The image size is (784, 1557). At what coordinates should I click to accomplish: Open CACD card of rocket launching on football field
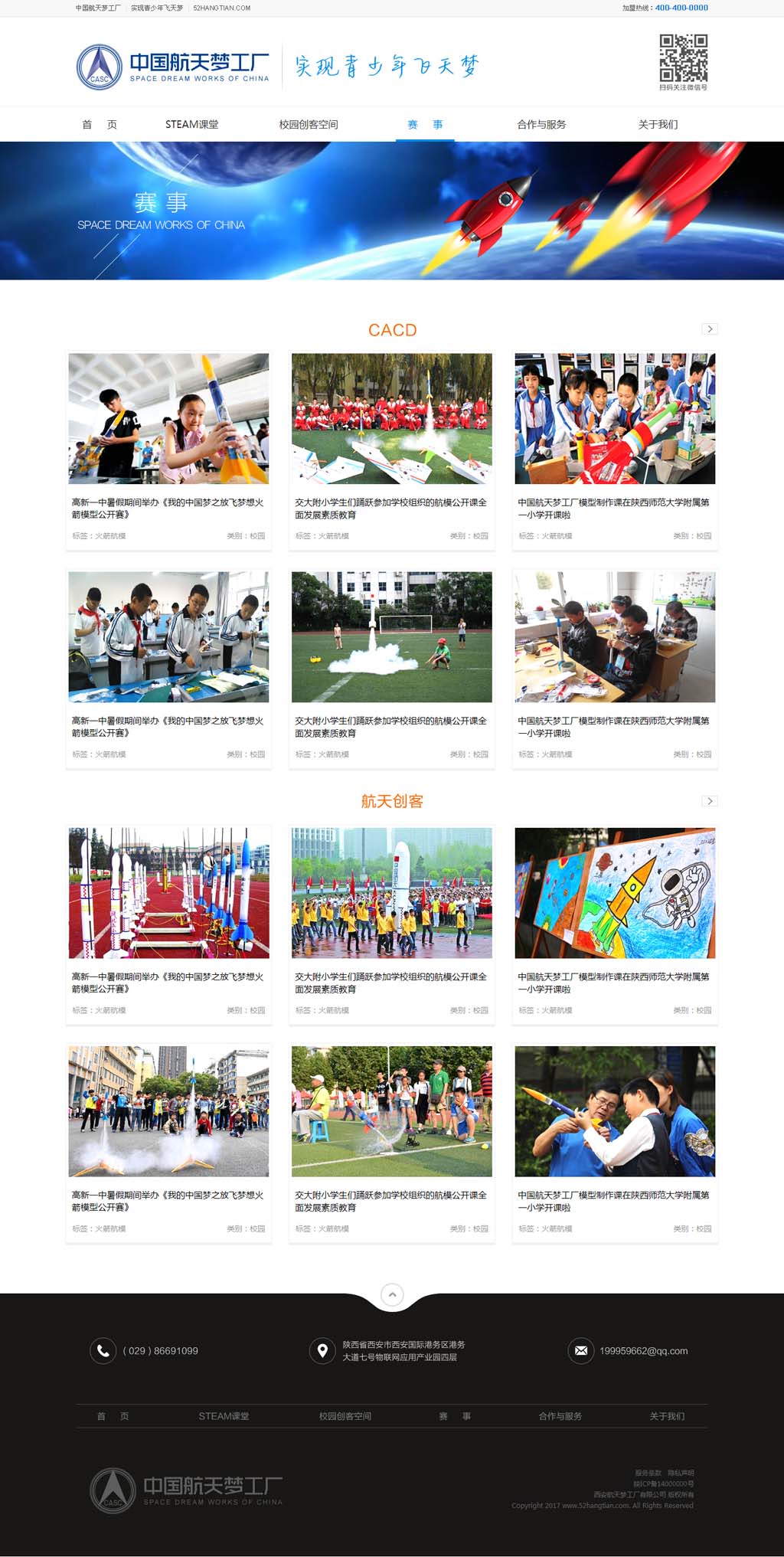point(391,637)
